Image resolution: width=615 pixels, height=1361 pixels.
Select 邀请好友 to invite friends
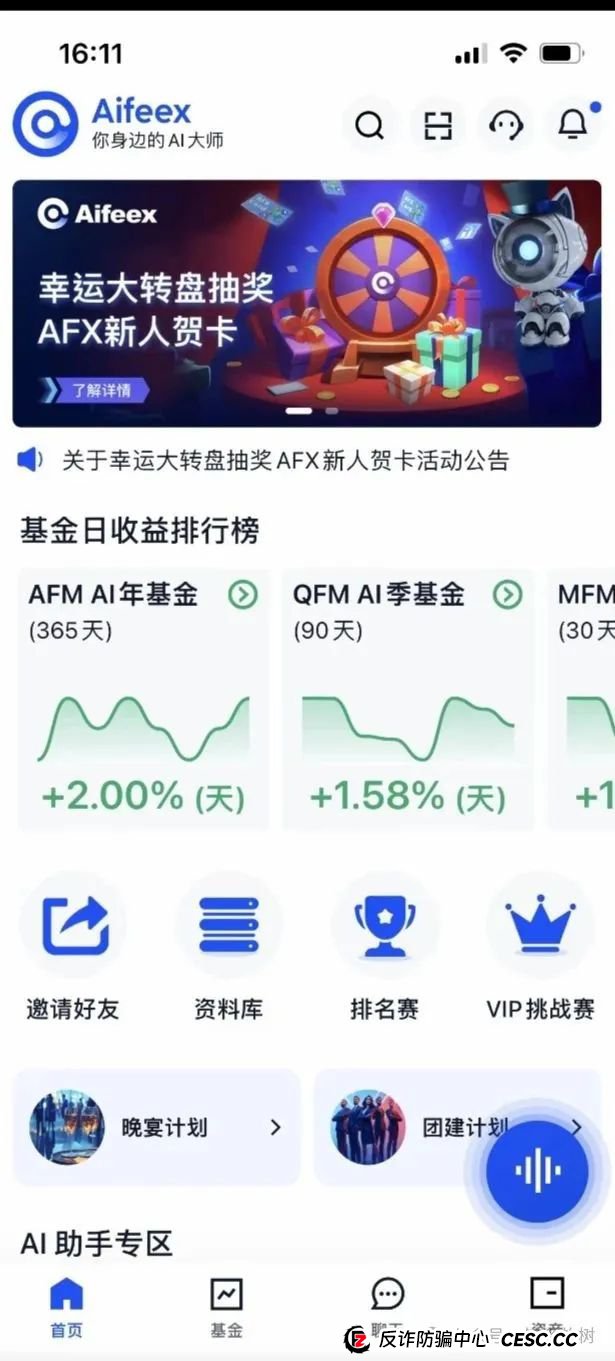73,948
